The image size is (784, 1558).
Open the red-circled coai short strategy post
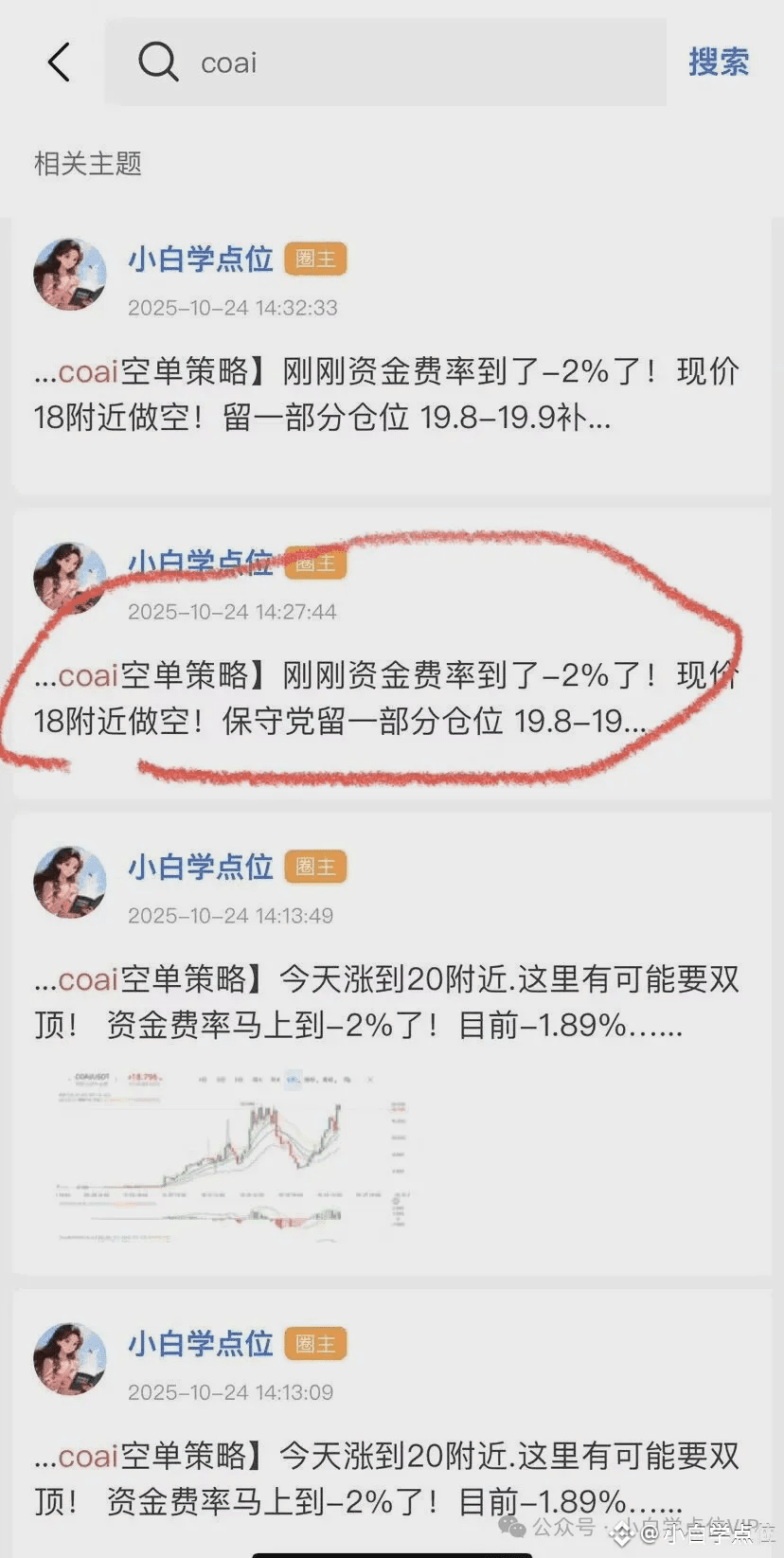point(379,696)
